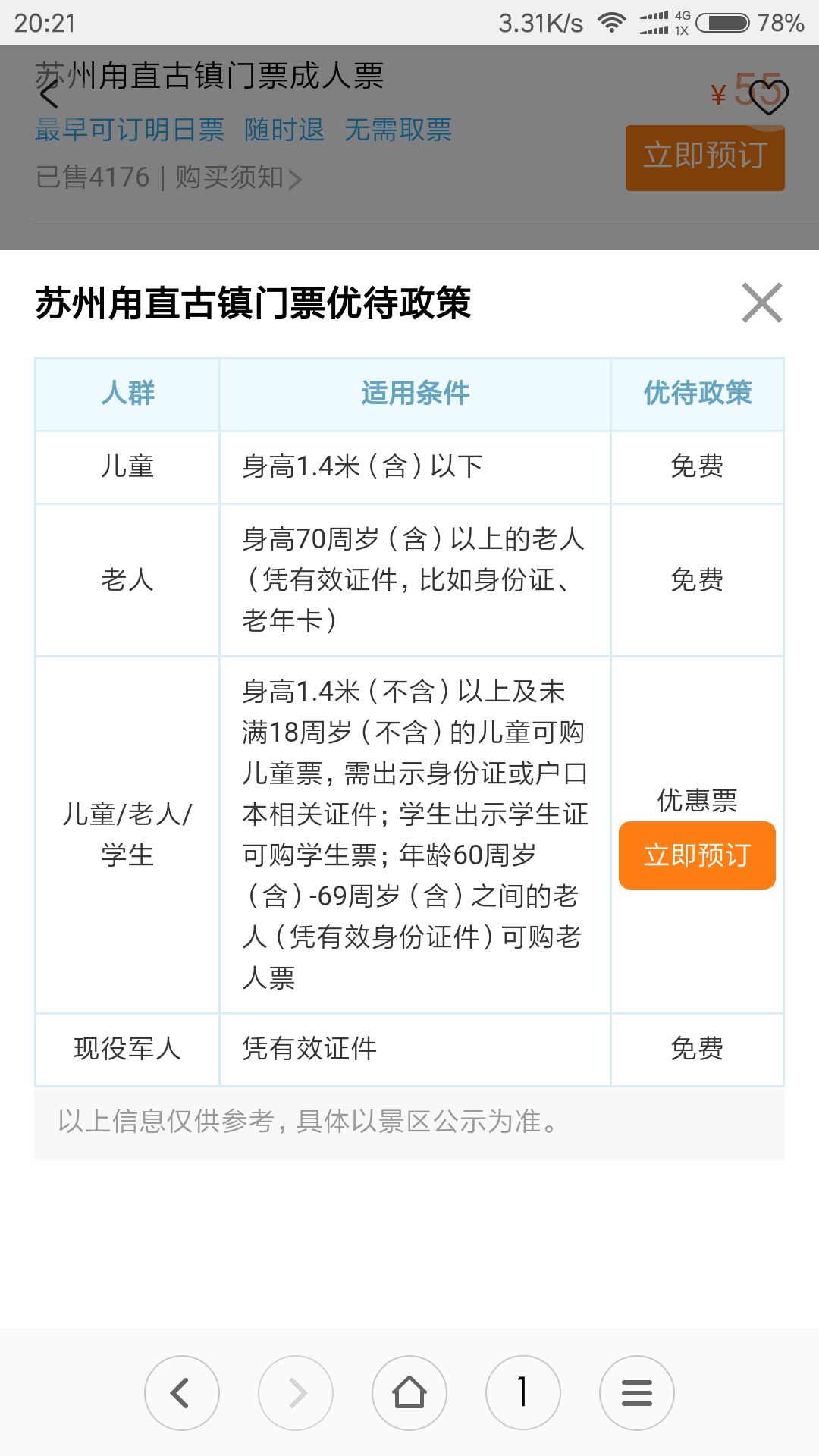
Task: Tap 立即预订 under 优惠票 in the table
Action: pos(697,855)
